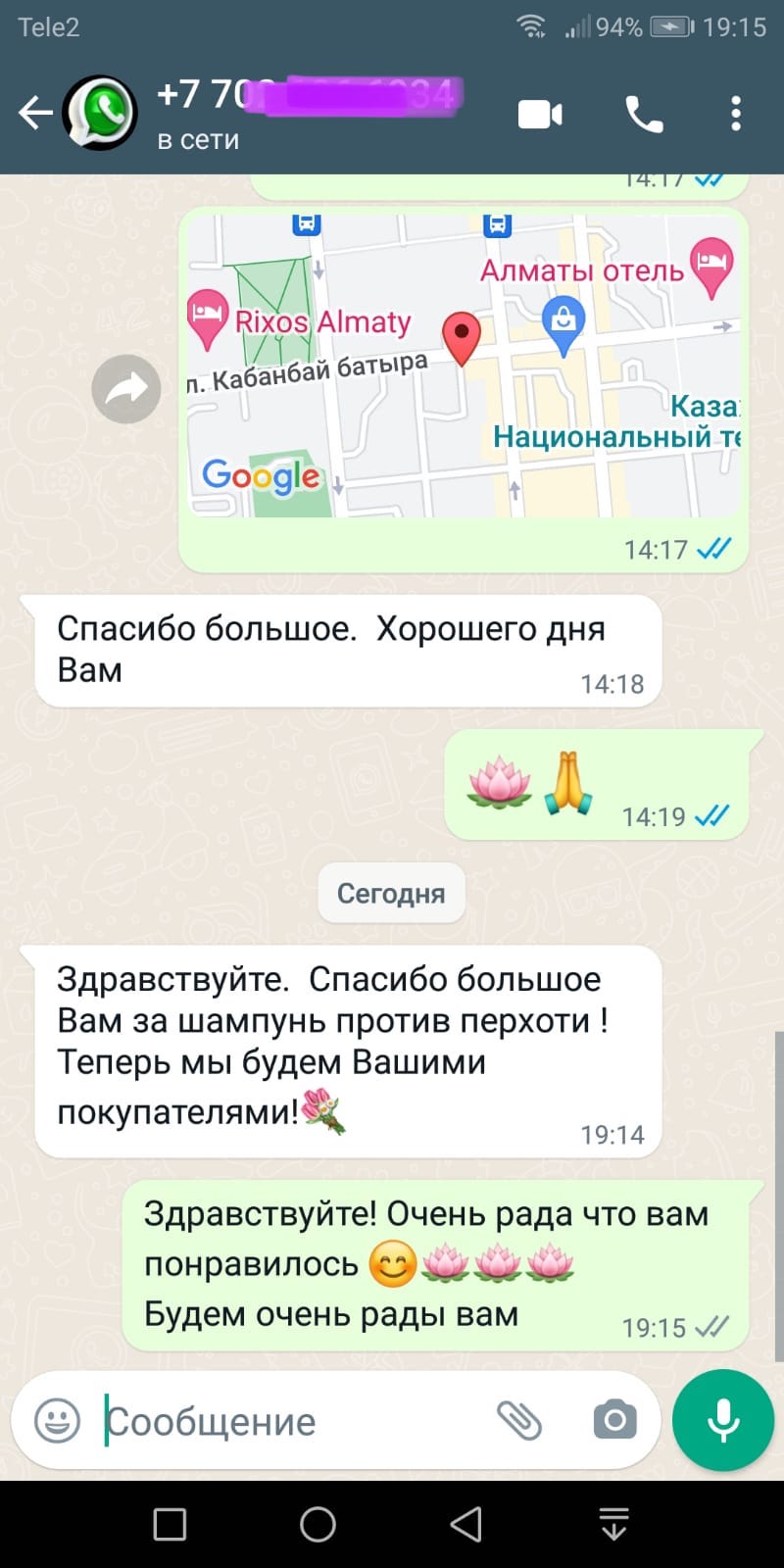This screenshot has height=1568, width=784.
Task: Go back to the chat list
Action: pyautogui.click(x=35, y=113)
